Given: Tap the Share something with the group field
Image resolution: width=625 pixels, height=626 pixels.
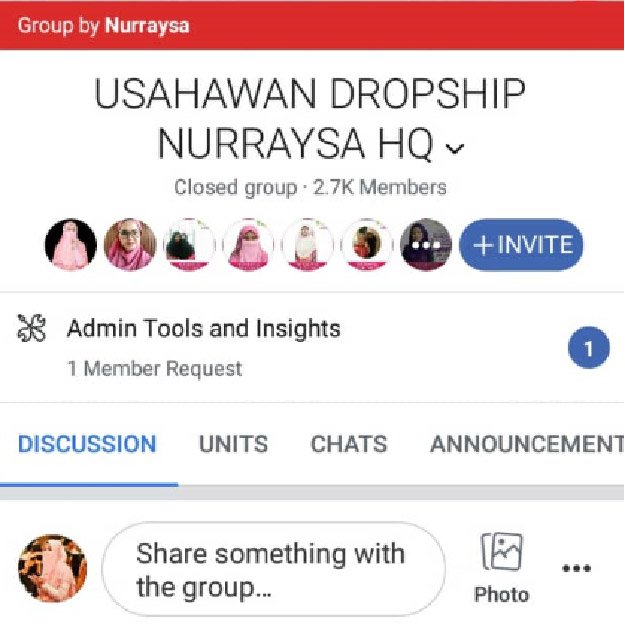Looking at the screenshot, I should click(272, 569).
